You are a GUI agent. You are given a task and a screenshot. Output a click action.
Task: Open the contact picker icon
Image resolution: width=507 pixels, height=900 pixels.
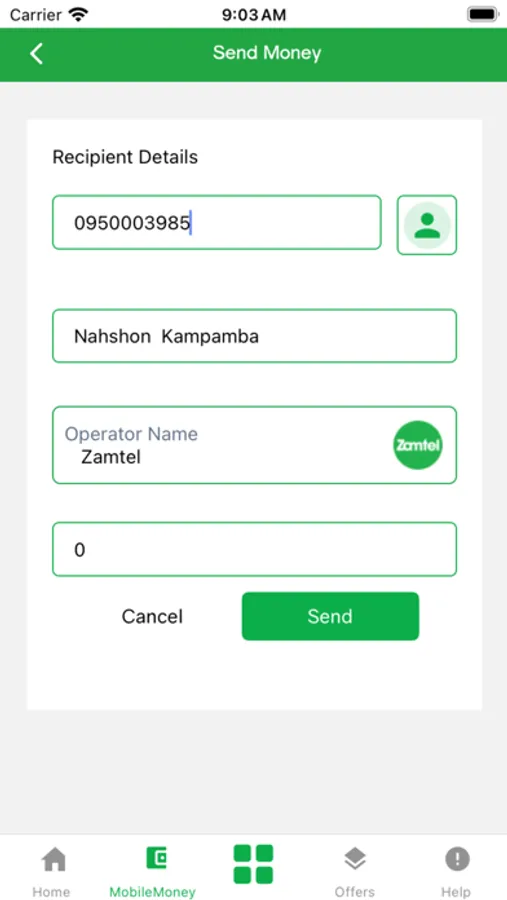point(427,225)
